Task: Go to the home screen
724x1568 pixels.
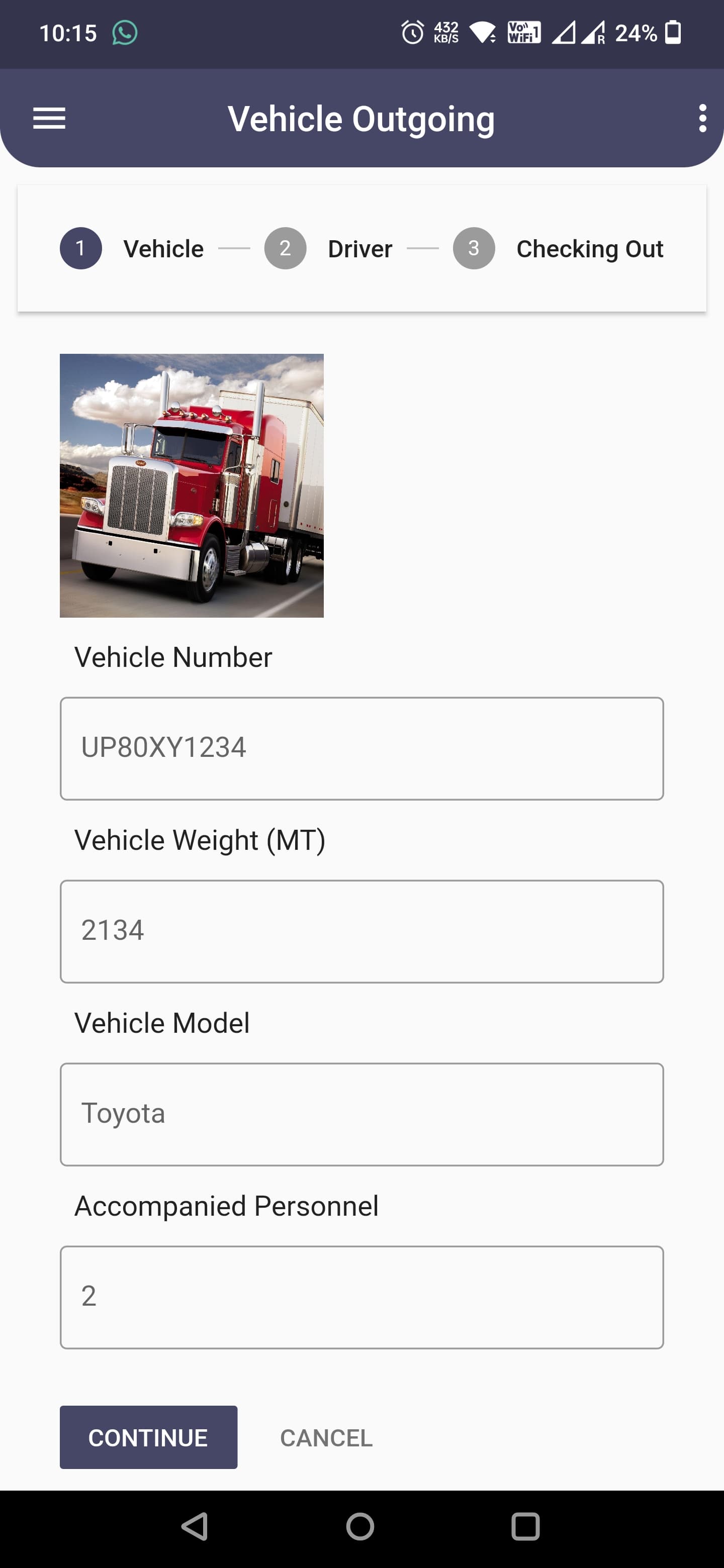Action: pos(360,1527)
